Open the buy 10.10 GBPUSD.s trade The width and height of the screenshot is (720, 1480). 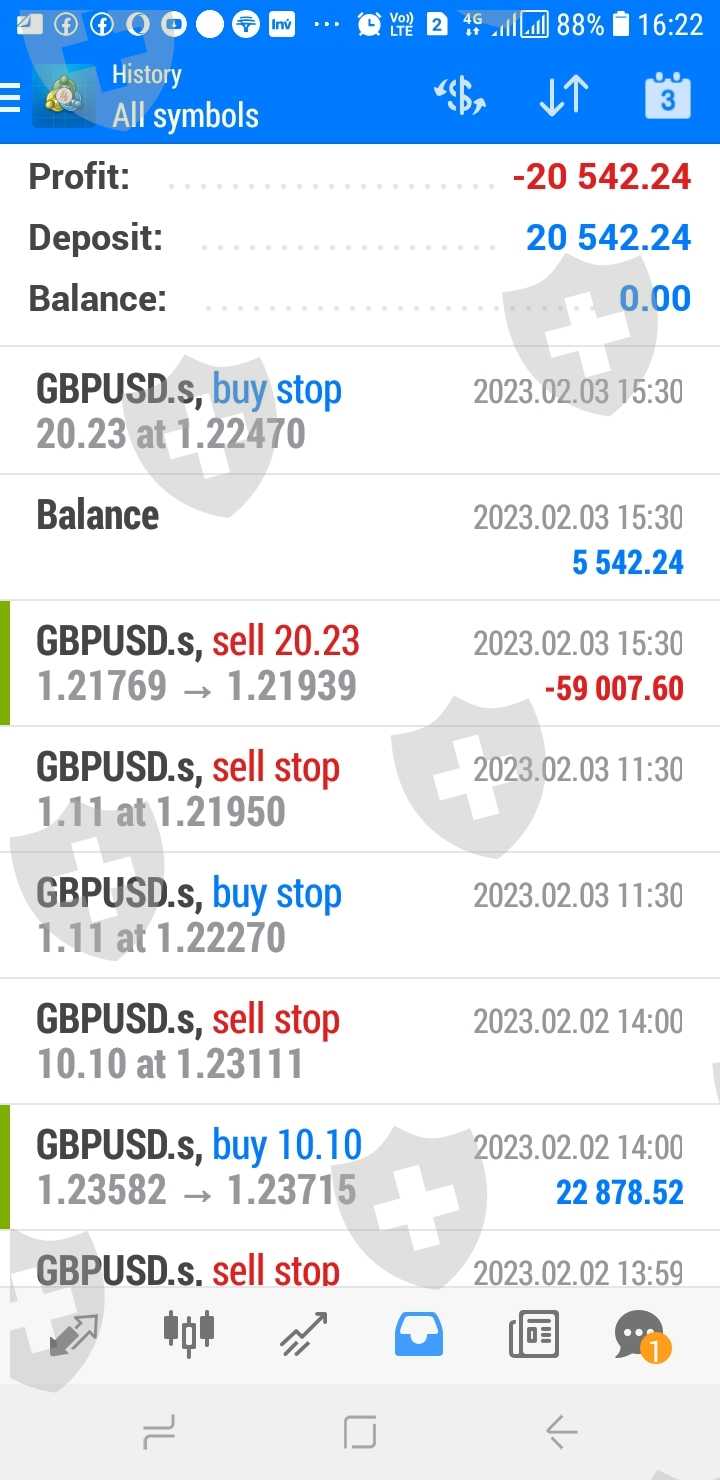pos(360,1167)
